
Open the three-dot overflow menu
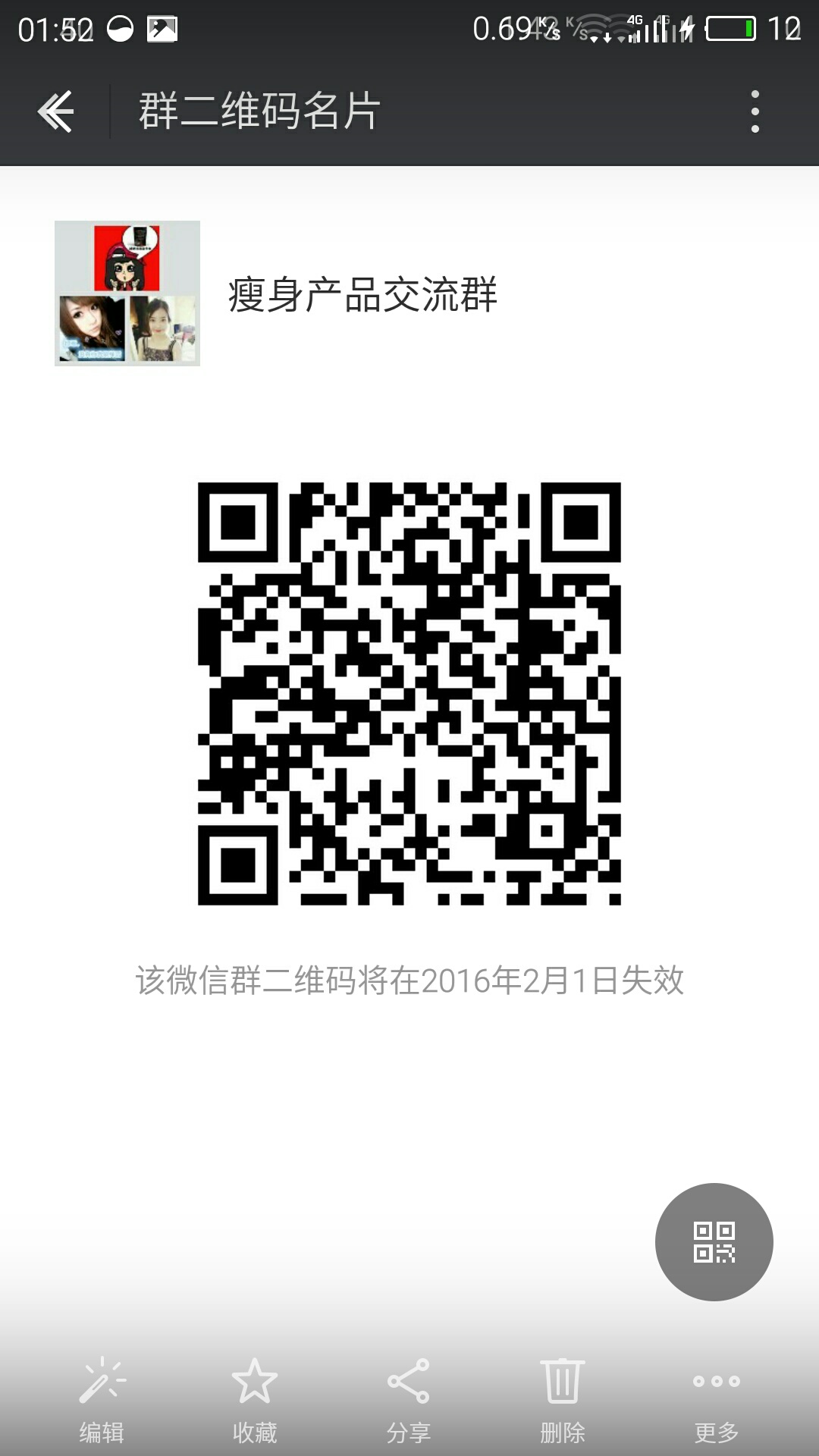coord(755,111)
